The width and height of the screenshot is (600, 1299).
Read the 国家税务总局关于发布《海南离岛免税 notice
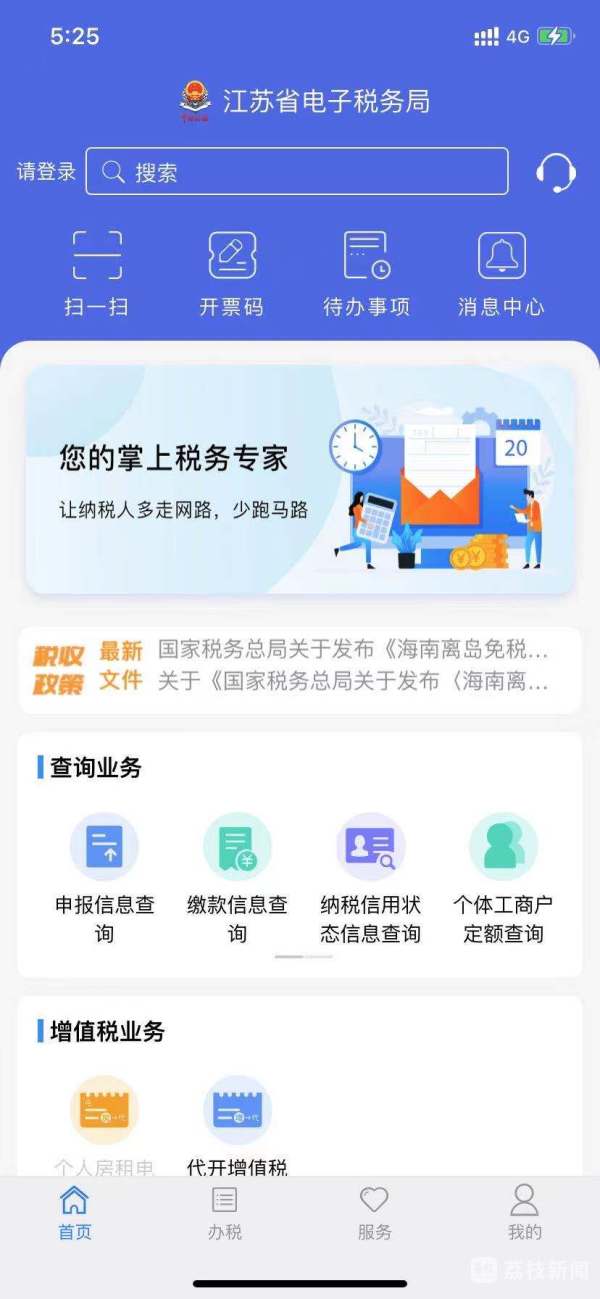tap(353, 651)
